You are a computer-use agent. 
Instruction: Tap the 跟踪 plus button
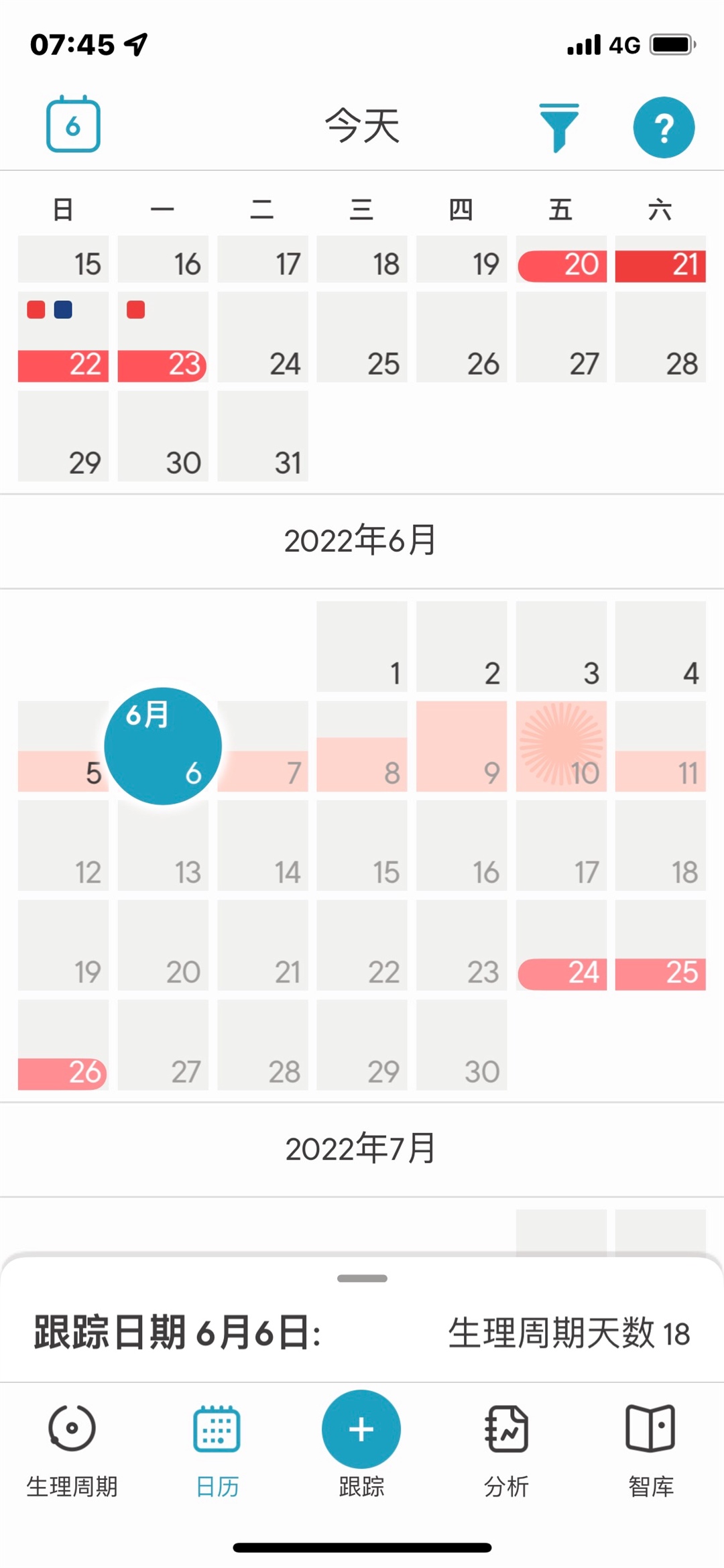(361, 1429)
